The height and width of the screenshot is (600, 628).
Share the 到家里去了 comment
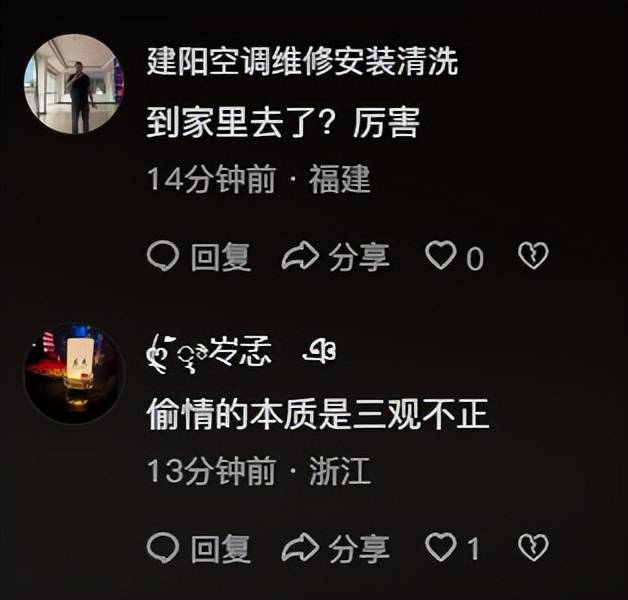coord(335,258)
